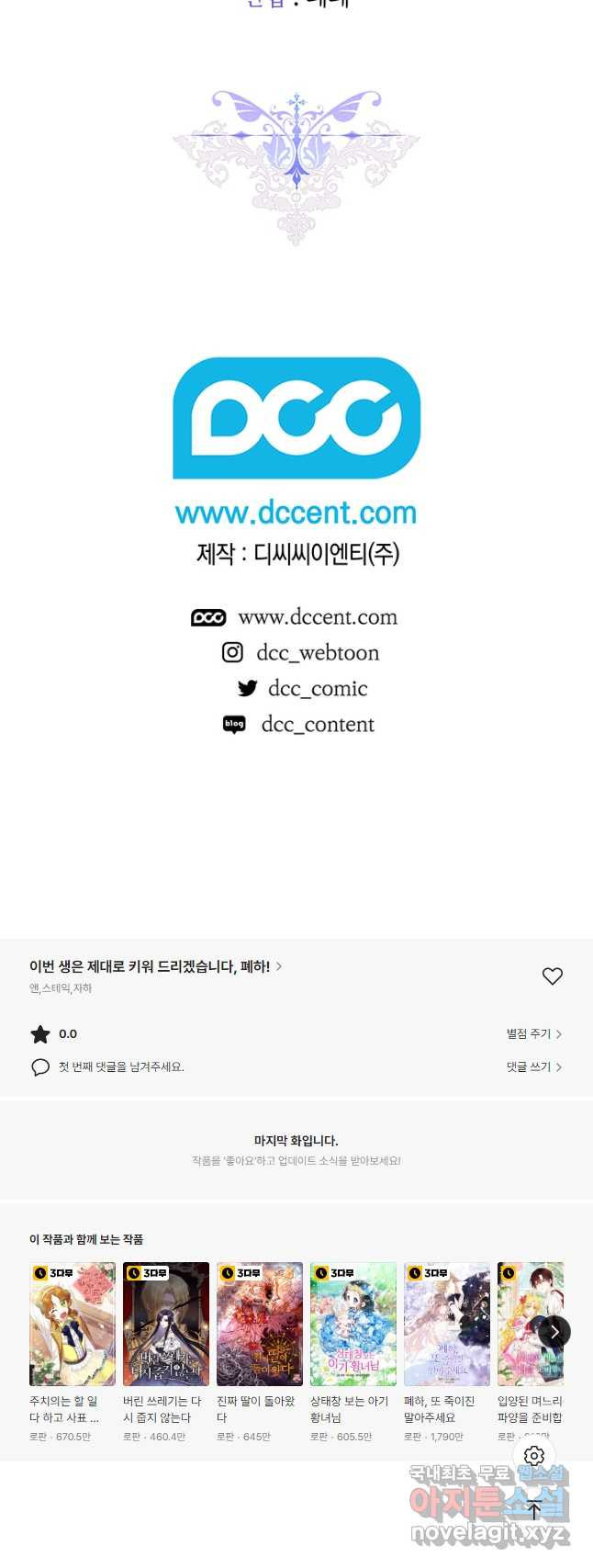Like this webtoon with the heart icon
This screenshot has width=593, height=1568.
(x=552, y=976)
